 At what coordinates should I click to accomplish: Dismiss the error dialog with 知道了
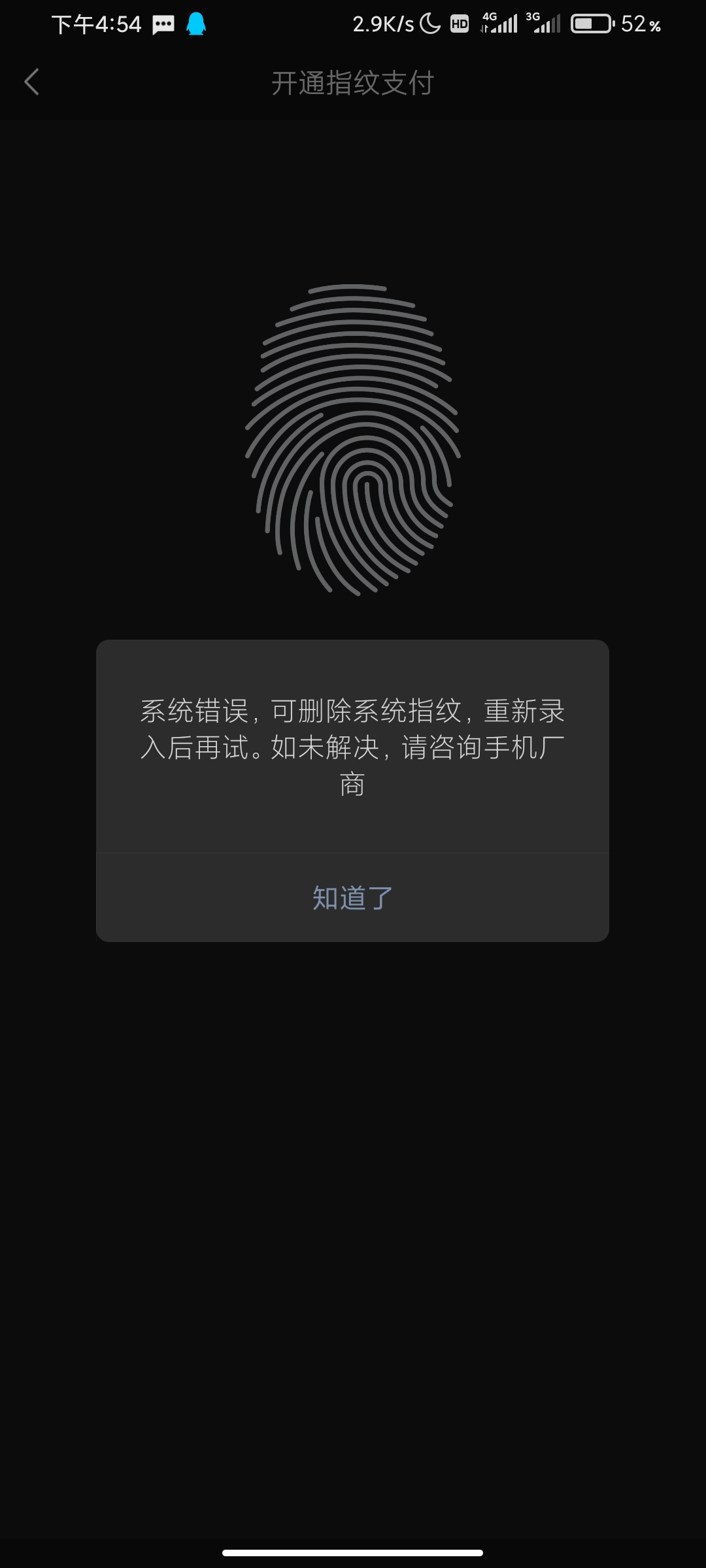coord(352,898)
